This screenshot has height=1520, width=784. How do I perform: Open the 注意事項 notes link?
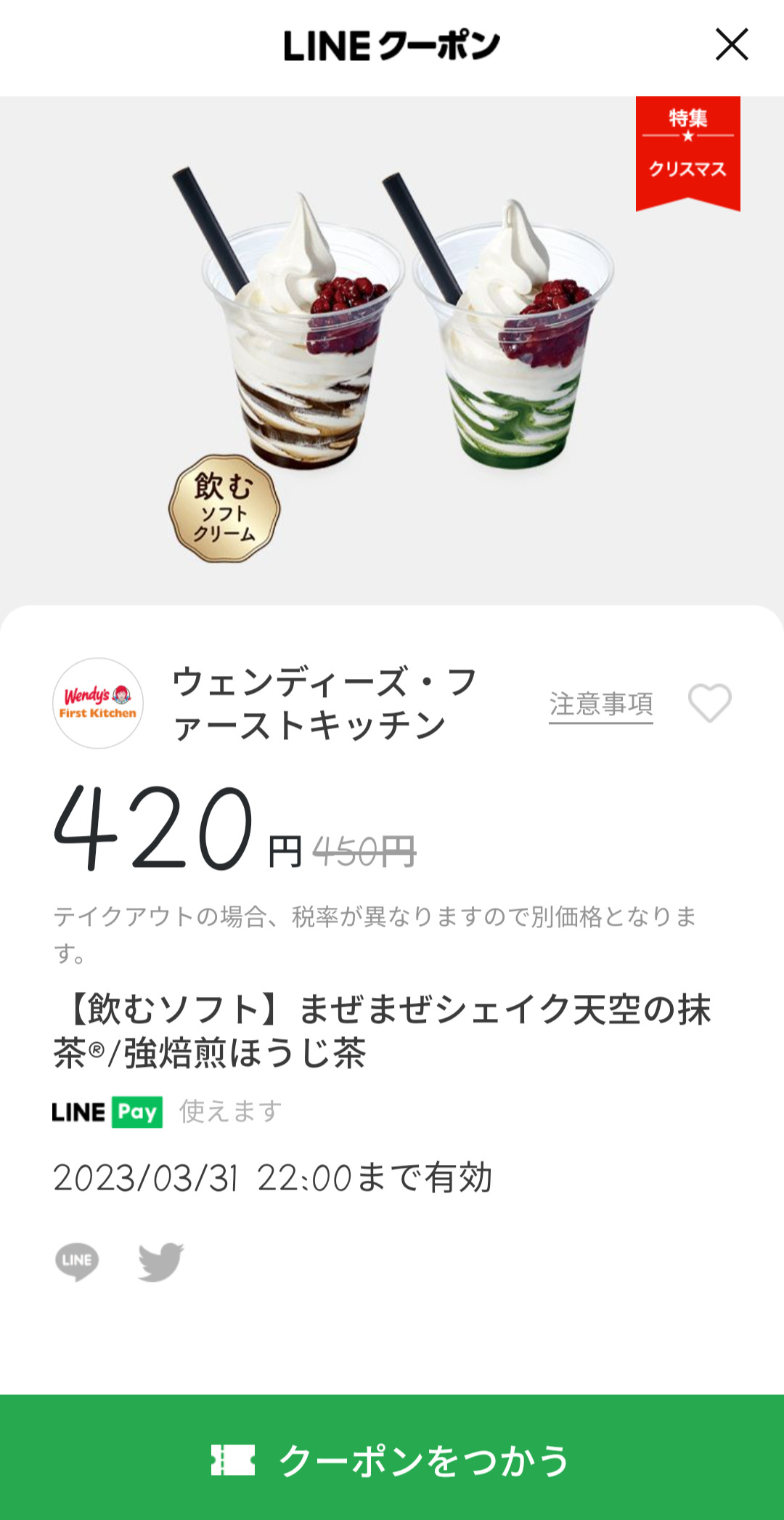click(600, 704)
